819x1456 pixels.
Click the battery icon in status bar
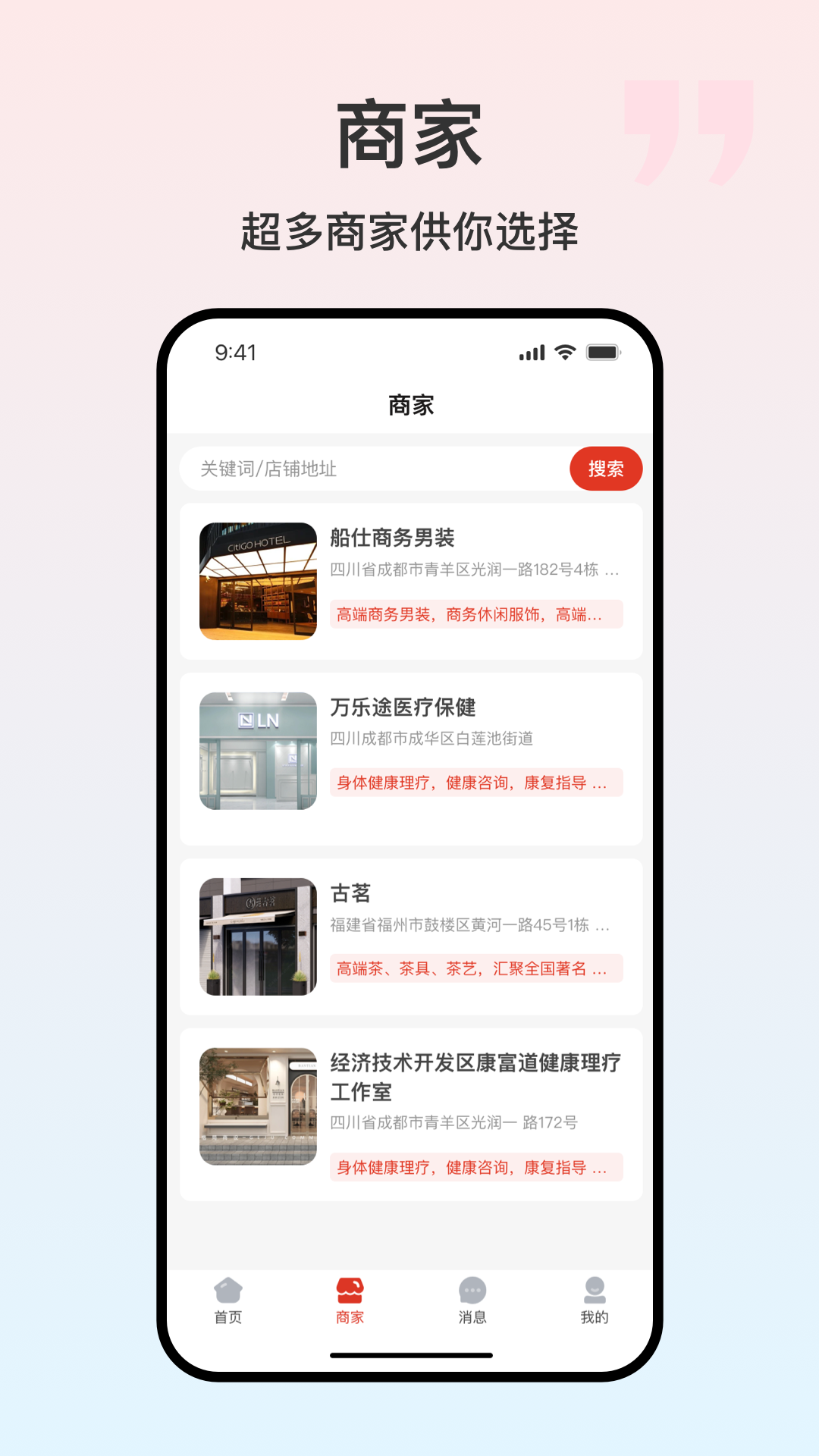click(604, 352)
